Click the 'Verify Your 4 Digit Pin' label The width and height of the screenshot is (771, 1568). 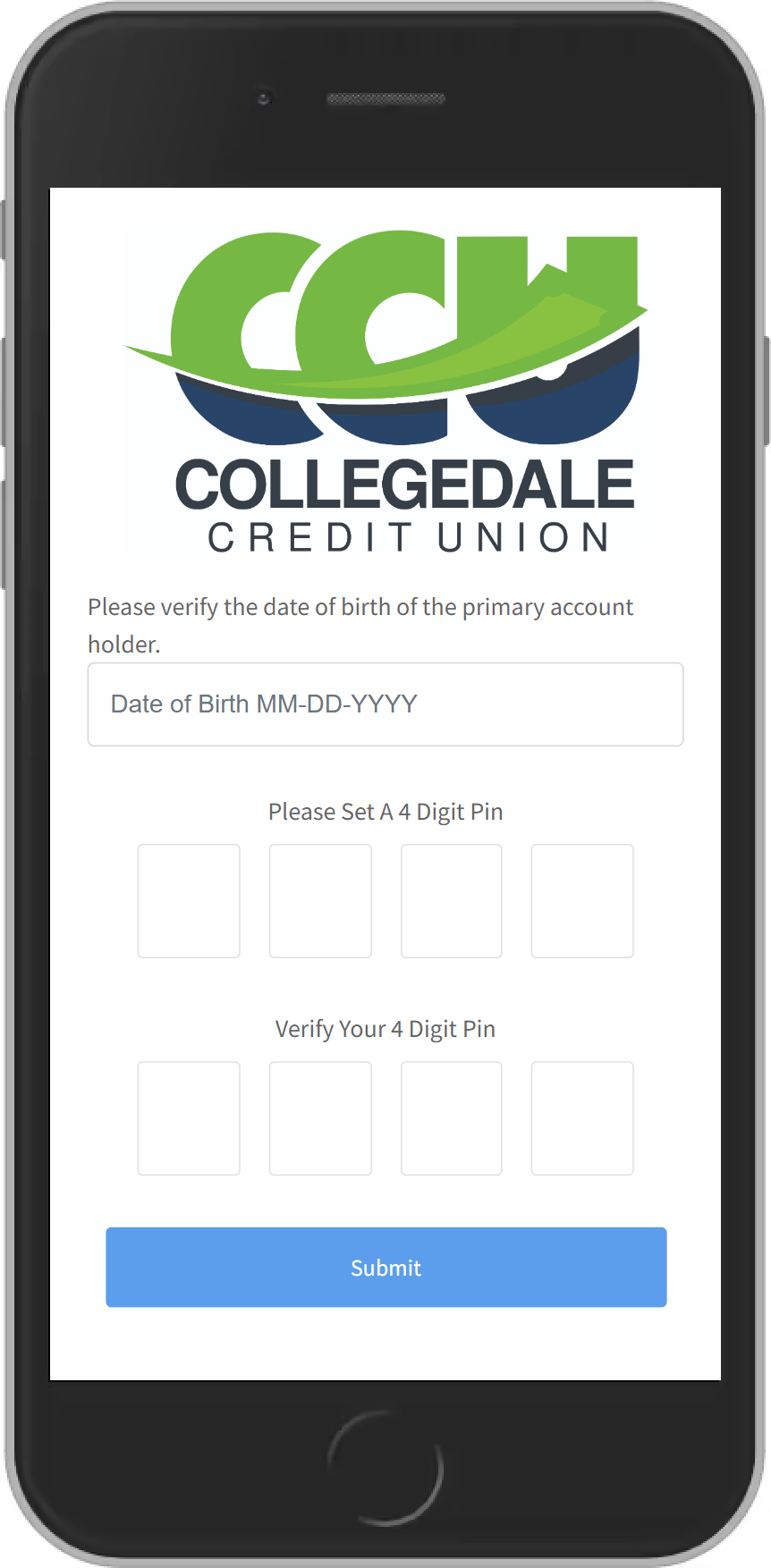point(385,1028)
